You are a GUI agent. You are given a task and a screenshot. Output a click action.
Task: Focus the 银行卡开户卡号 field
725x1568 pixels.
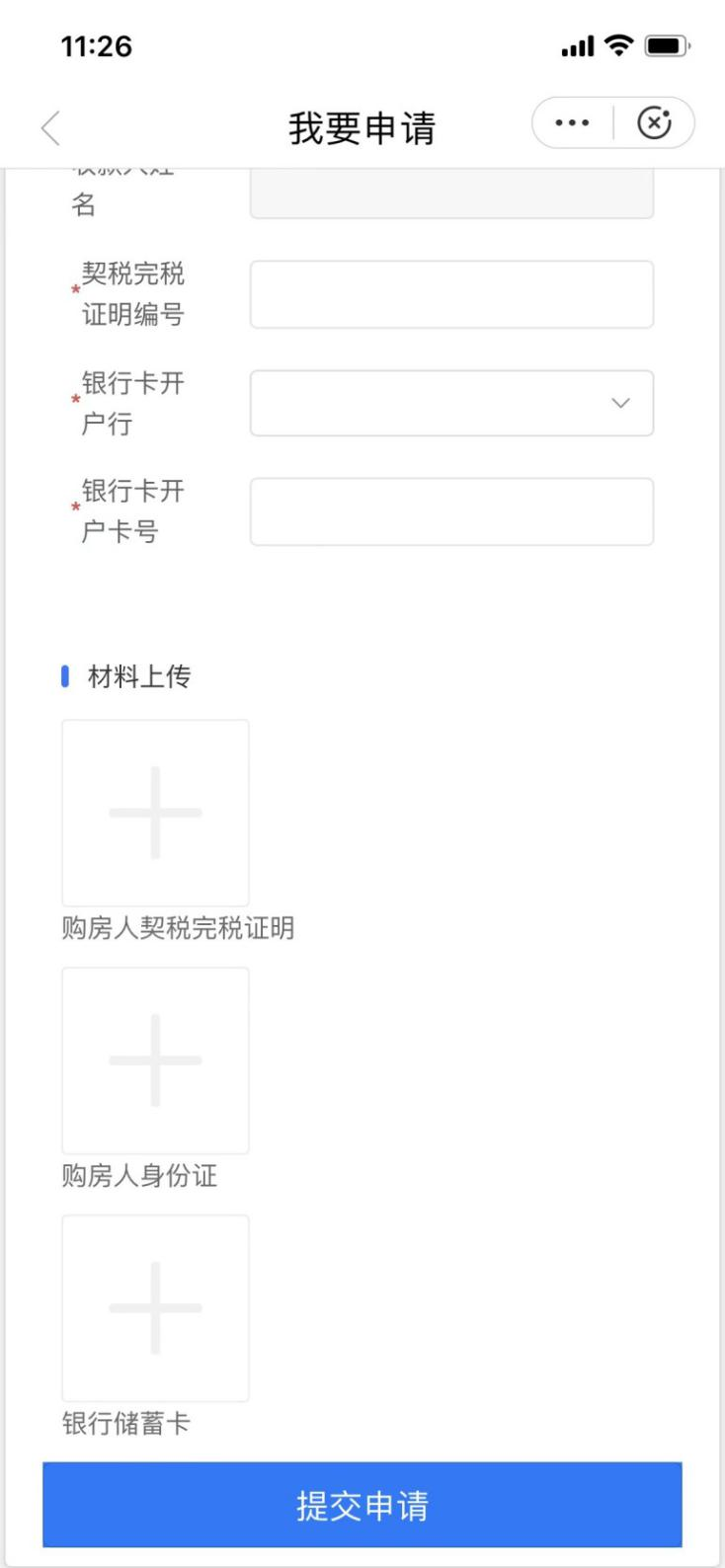451,511
